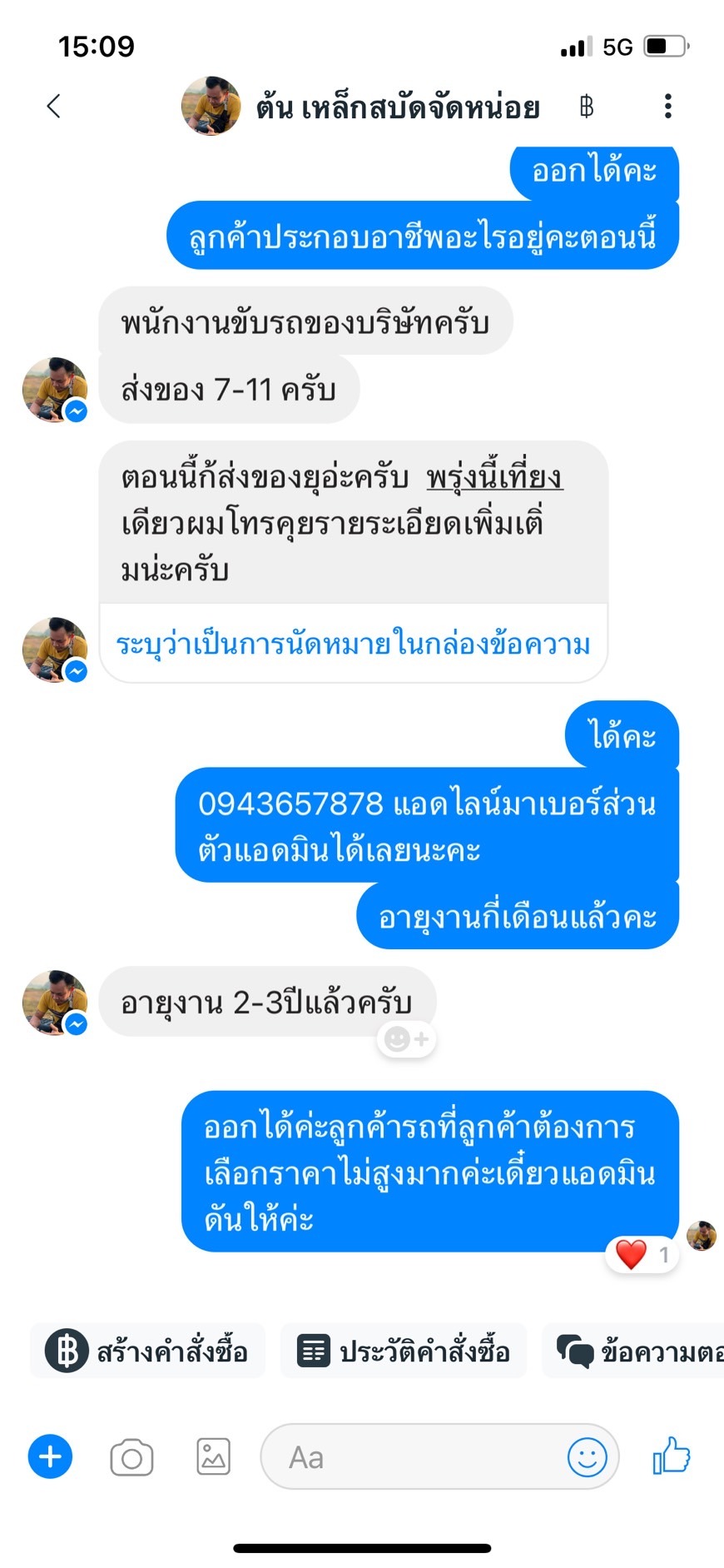
Task: View heart reaction on the last message
Action: pyautogui.click(x=642, y=1254)
